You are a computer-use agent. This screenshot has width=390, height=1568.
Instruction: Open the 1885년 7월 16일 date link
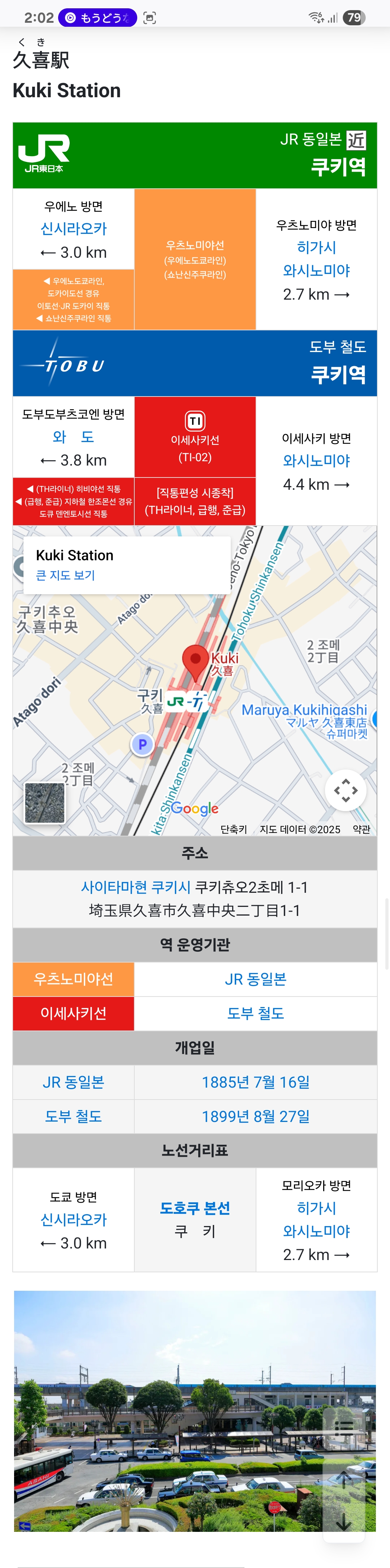point(256,1081)
